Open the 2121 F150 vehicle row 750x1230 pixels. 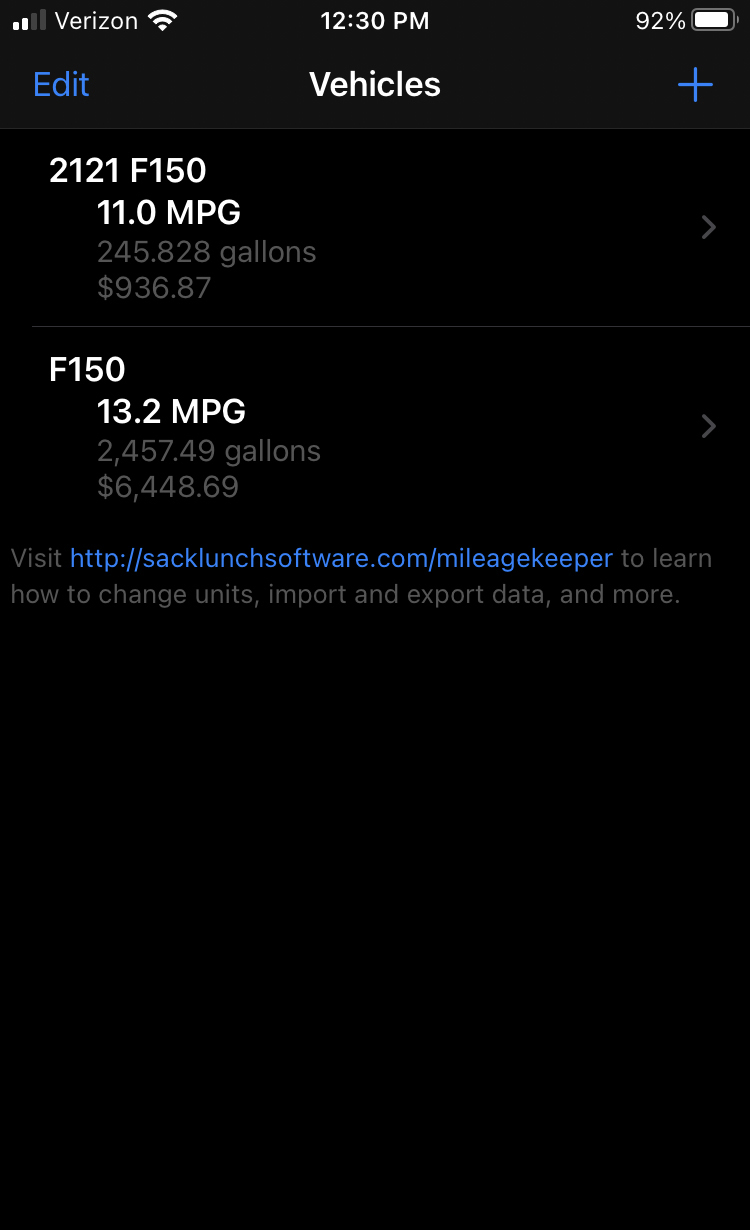pos(375,228)
